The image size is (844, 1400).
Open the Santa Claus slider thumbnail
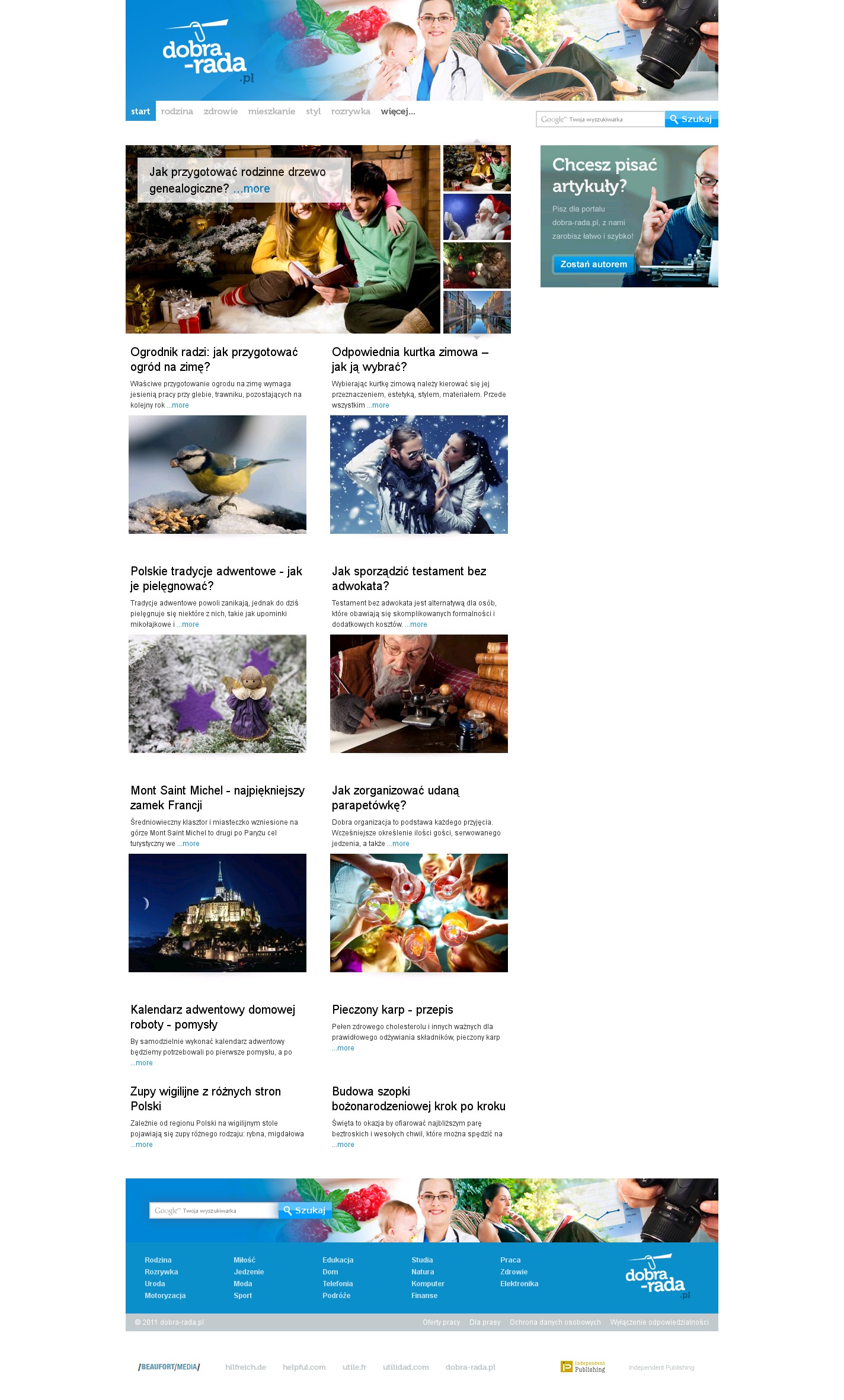477,217
